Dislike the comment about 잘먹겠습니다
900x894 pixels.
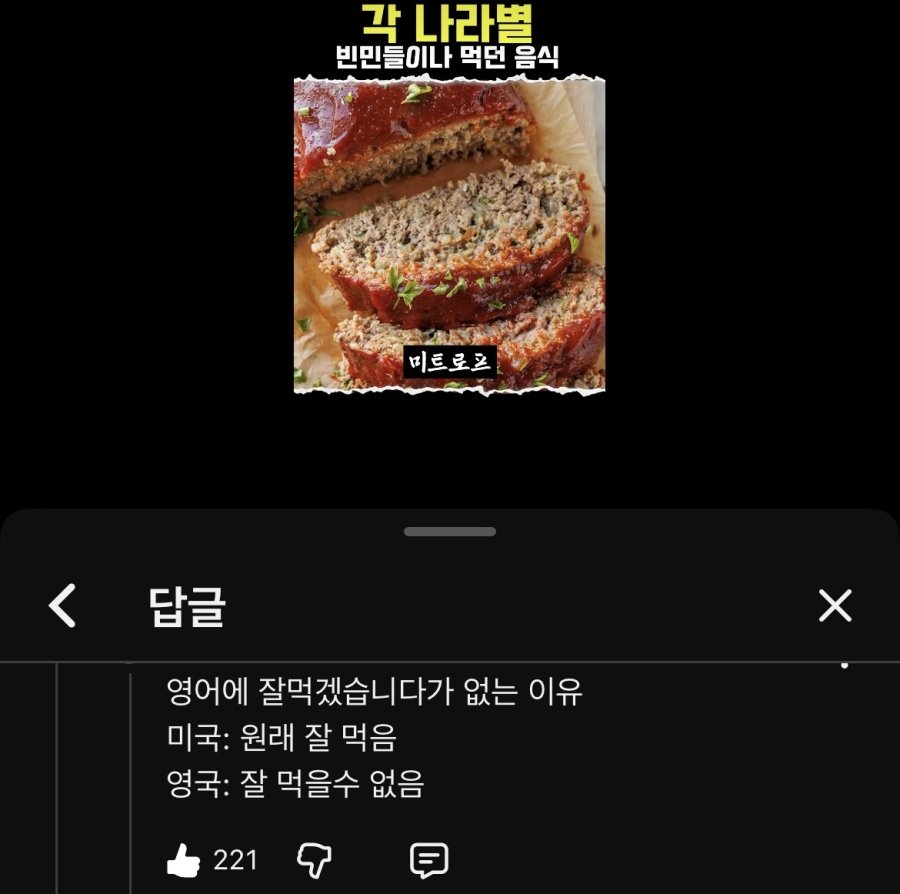click(315, 859)
